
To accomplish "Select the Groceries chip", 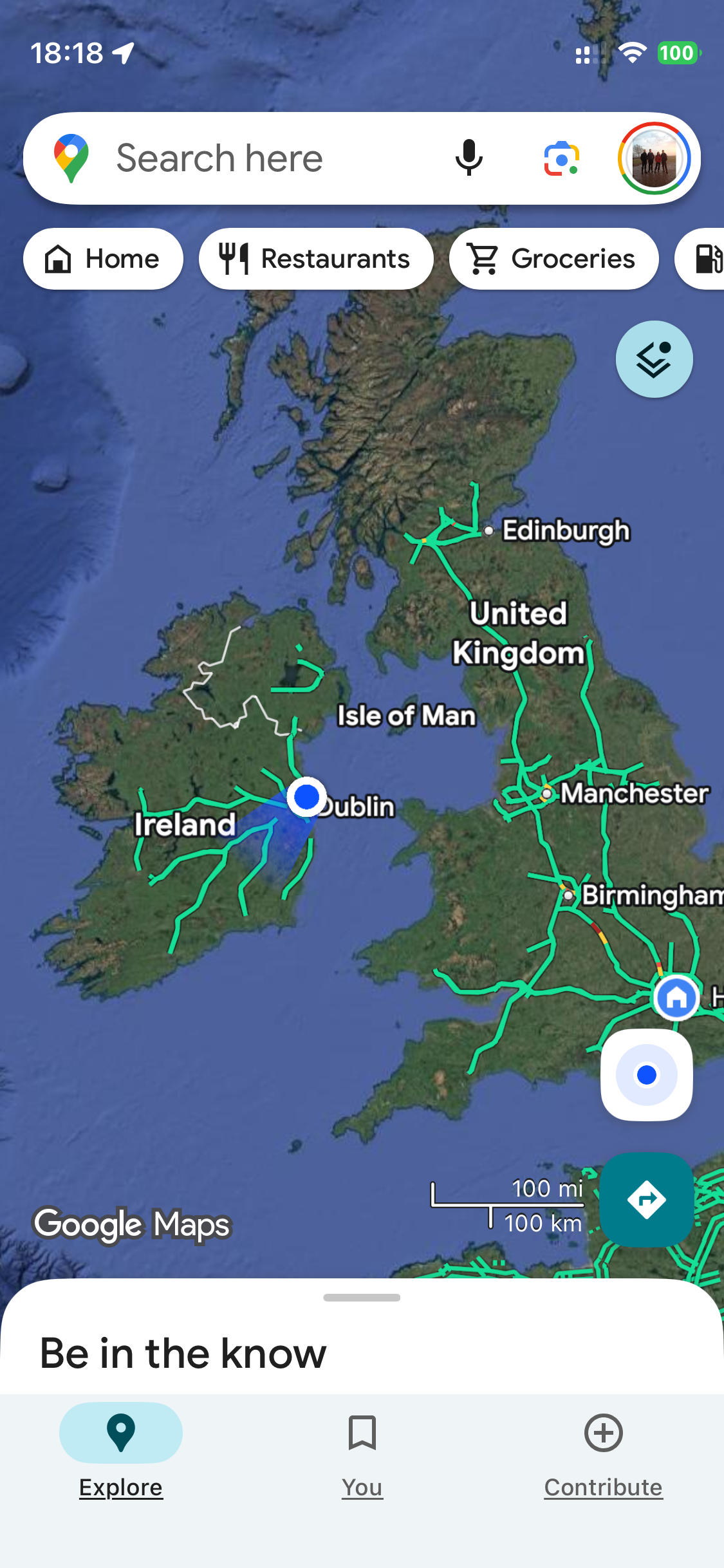I will [x=553, y=259].
